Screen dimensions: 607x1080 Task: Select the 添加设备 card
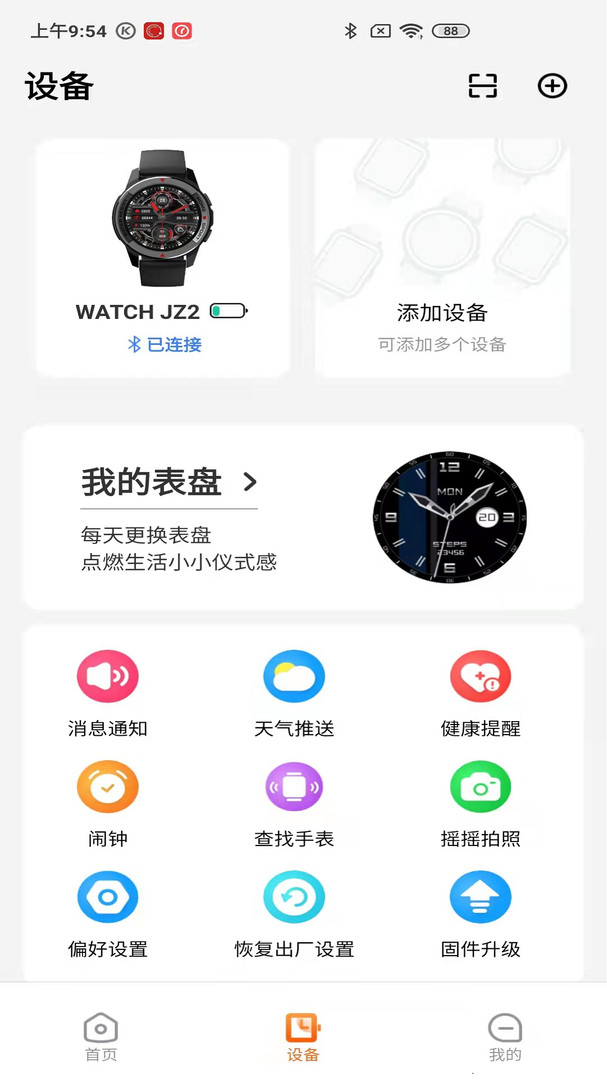coord(442,257)
